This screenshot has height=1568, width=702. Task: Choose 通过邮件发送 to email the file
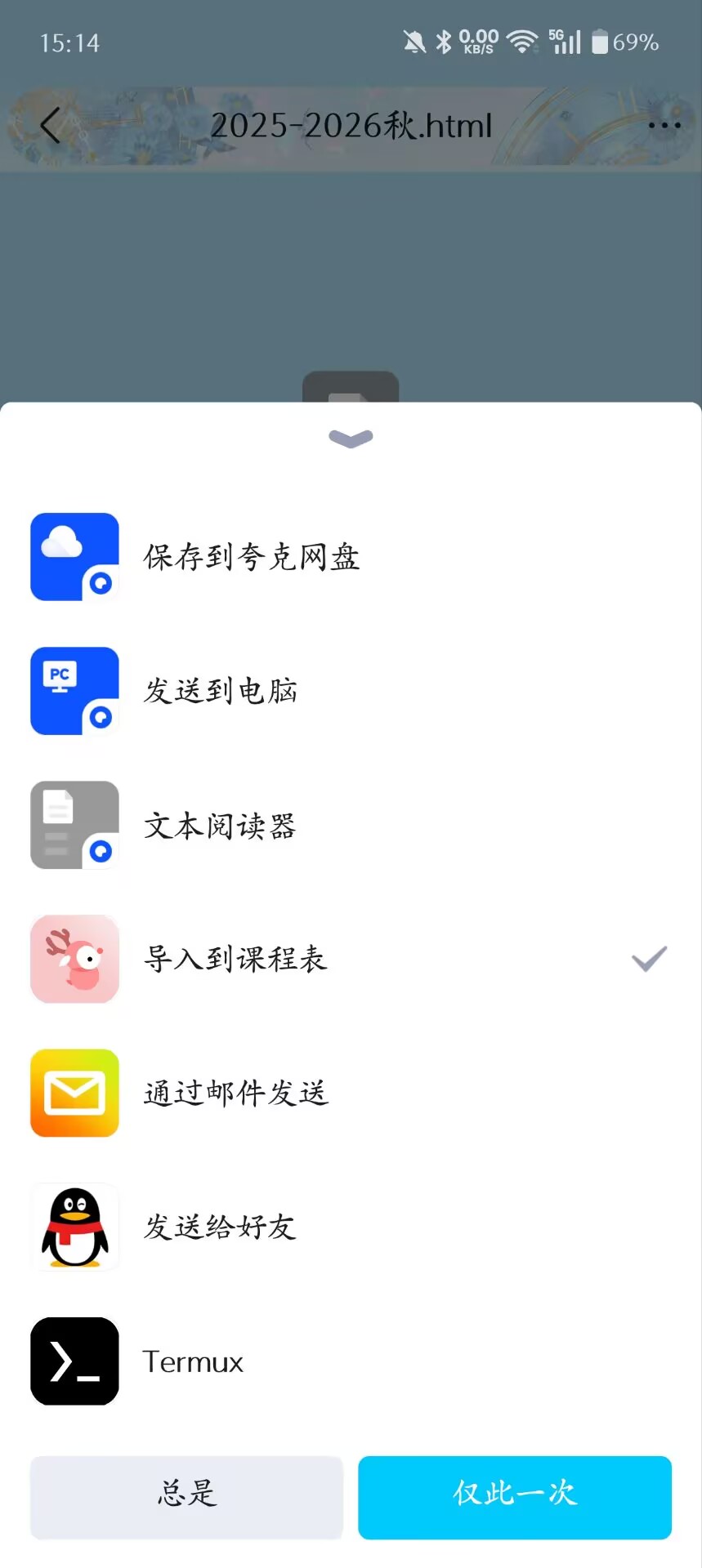(235, 1093)
